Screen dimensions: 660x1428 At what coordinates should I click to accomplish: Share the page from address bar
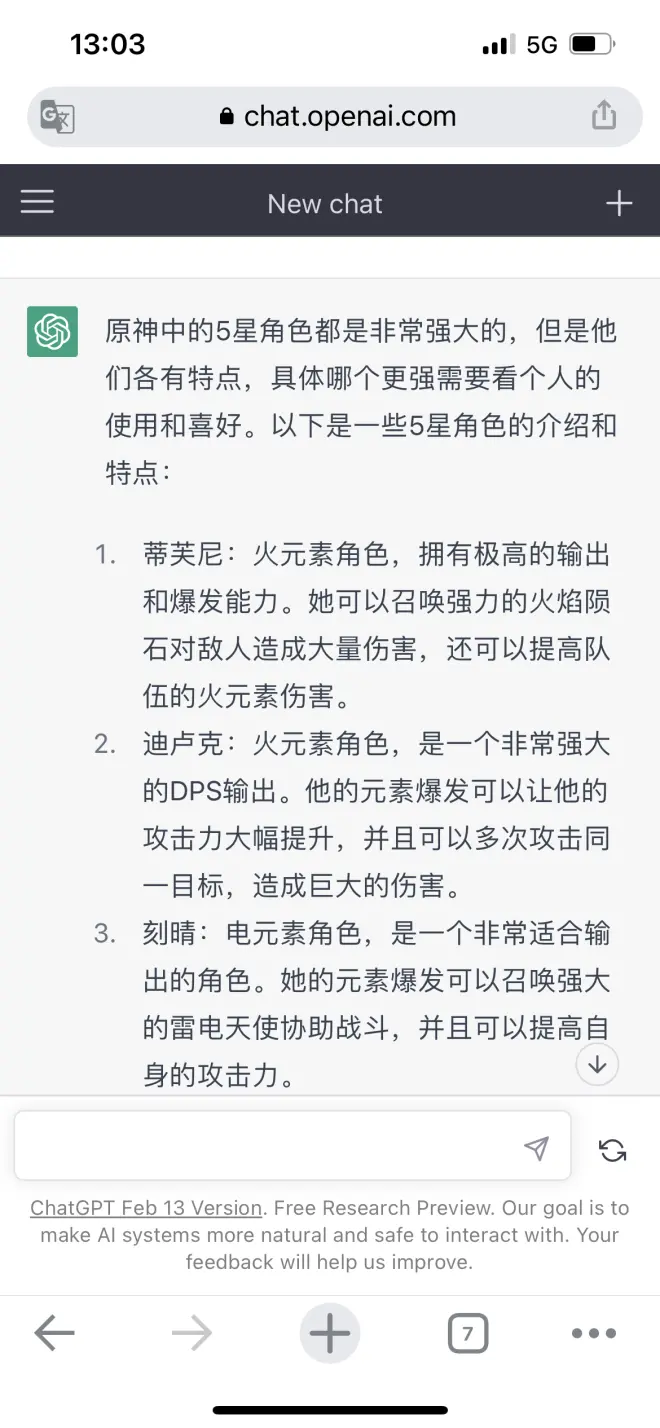604,116
